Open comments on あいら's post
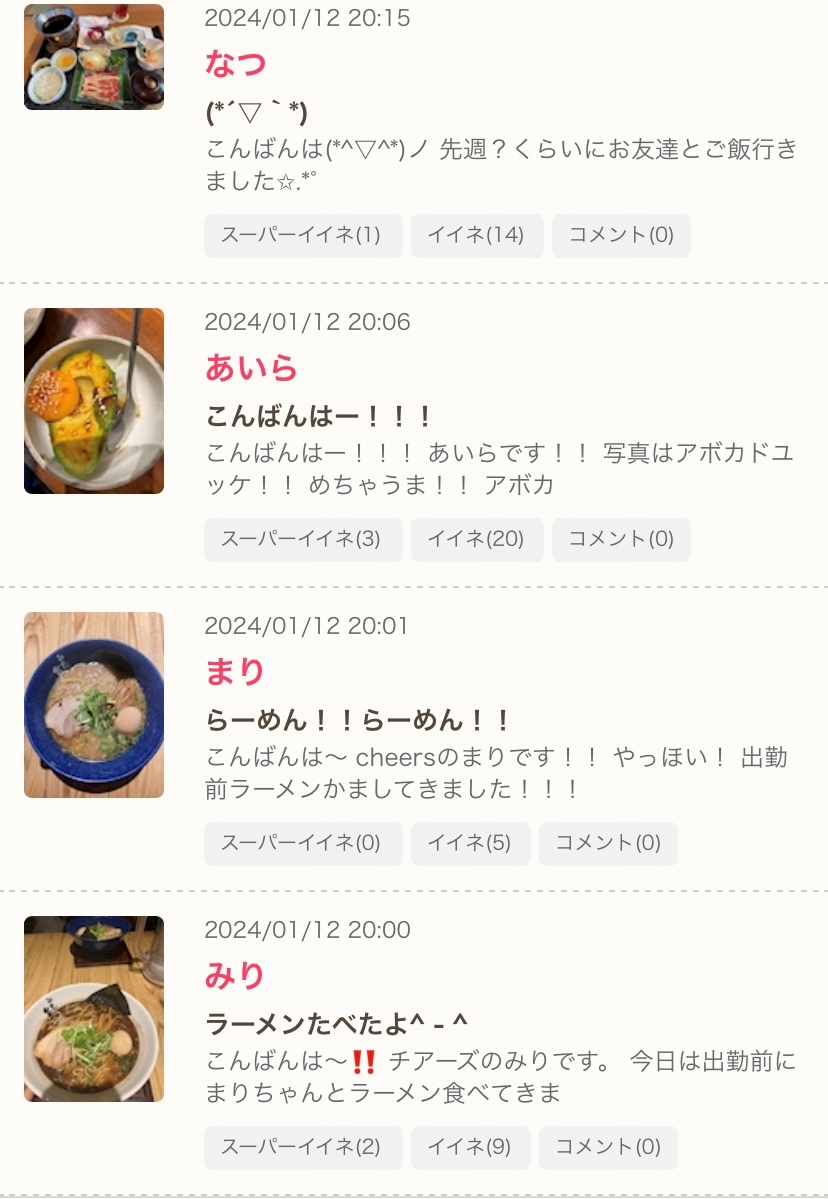 coord(621,540)
